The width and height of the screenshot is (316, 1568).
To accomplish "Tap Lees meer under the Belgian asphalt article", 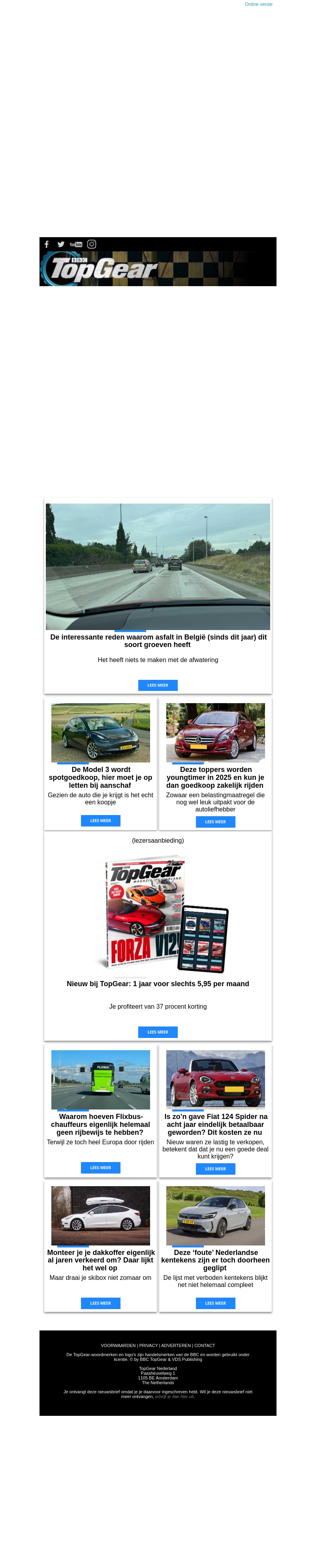I will tap(158, 685).
